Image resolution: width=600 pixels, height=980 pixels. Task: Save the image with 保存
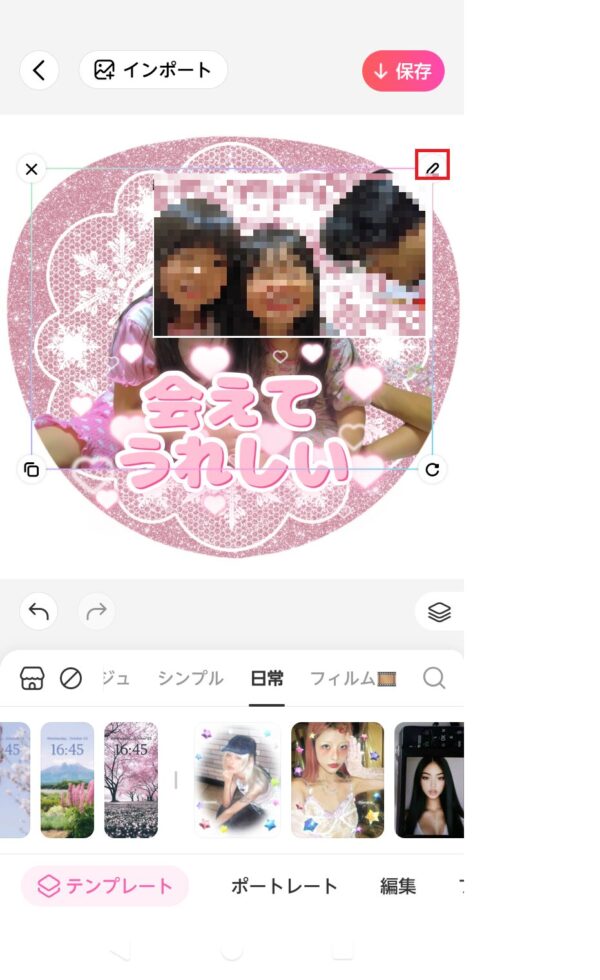point(403,71)
